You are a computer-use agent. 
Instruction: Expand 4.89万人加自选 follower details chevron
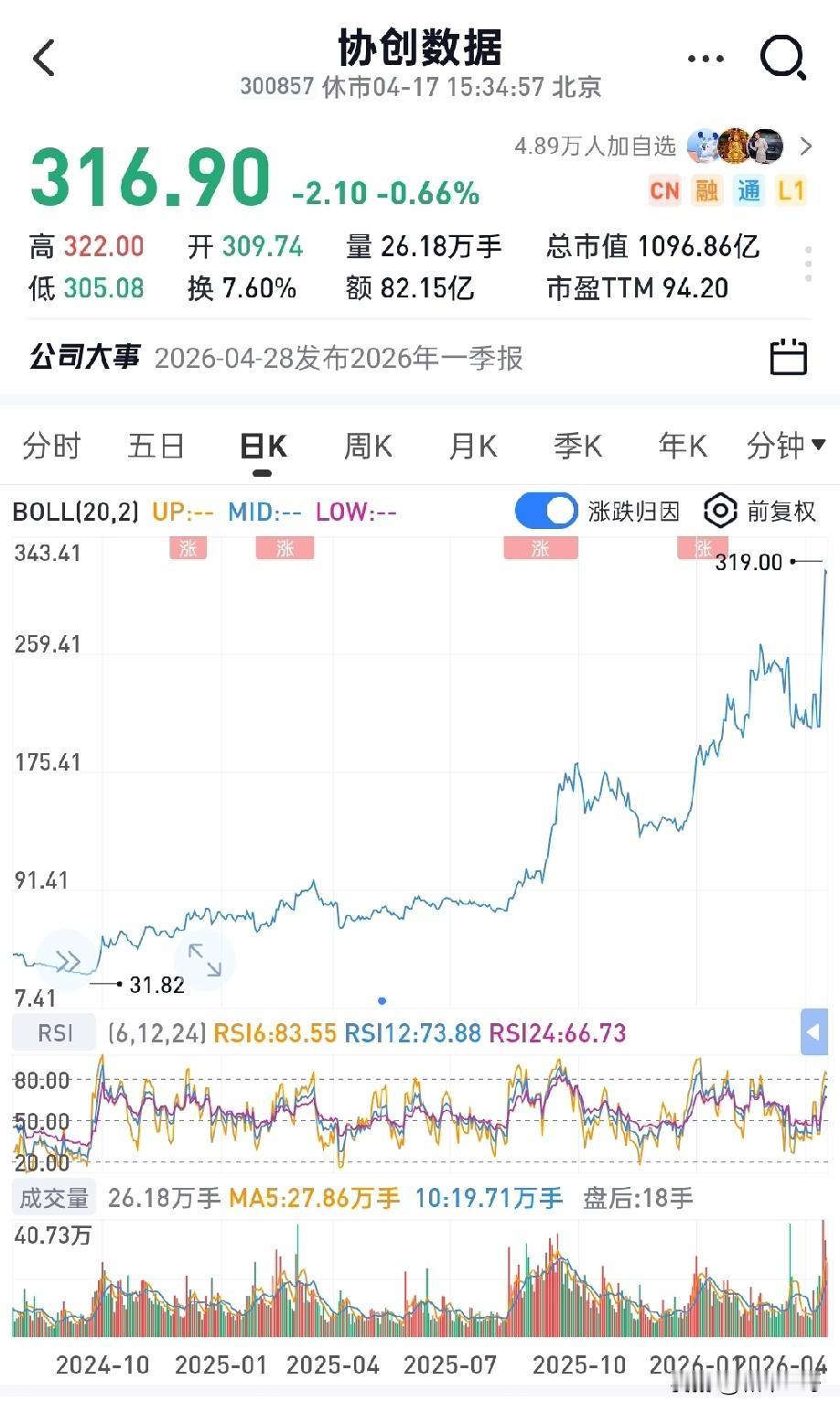(805, 146)
